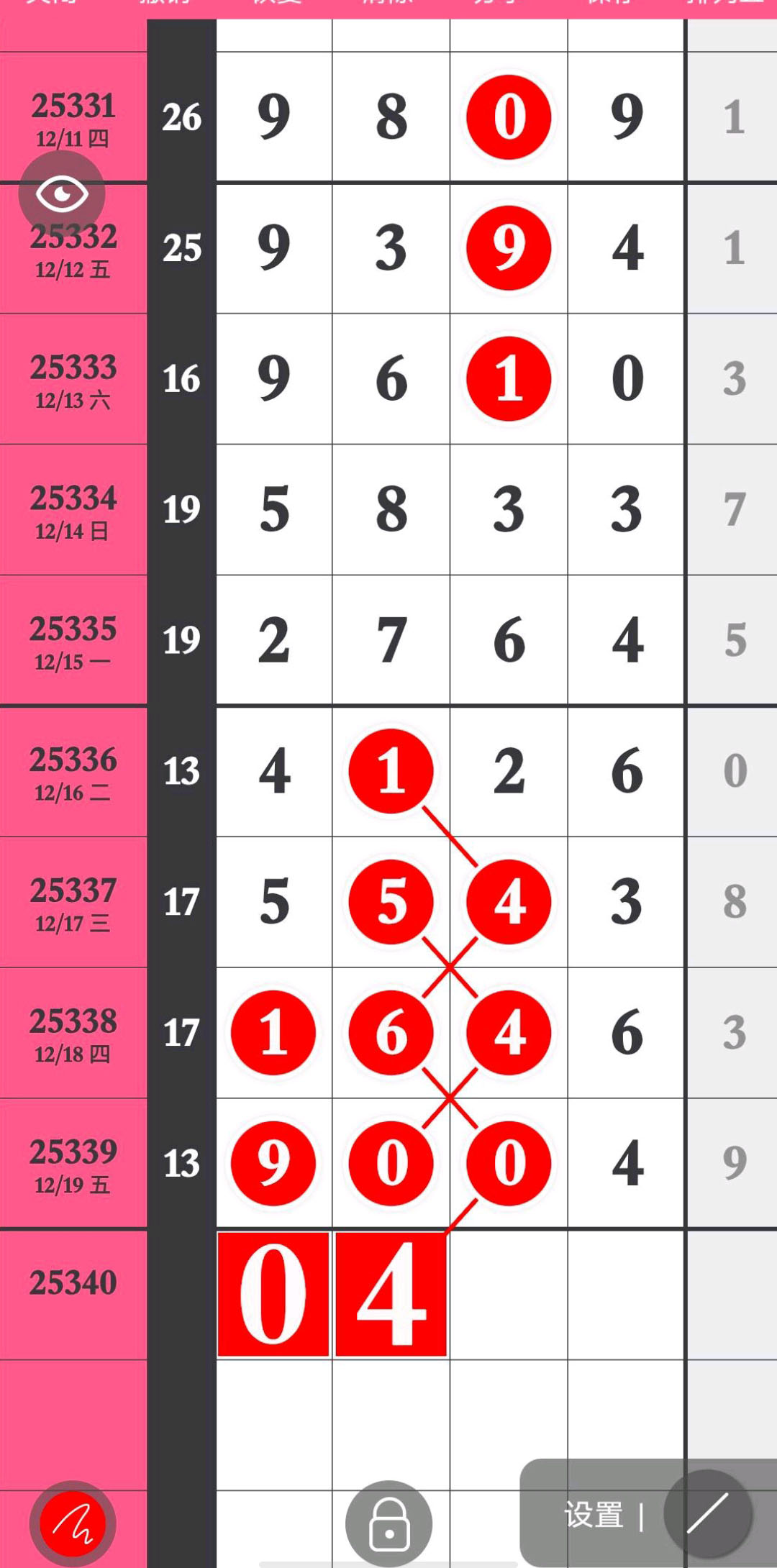
Task: Tap the eye visibility icon
Action: (x=62, y=194)
